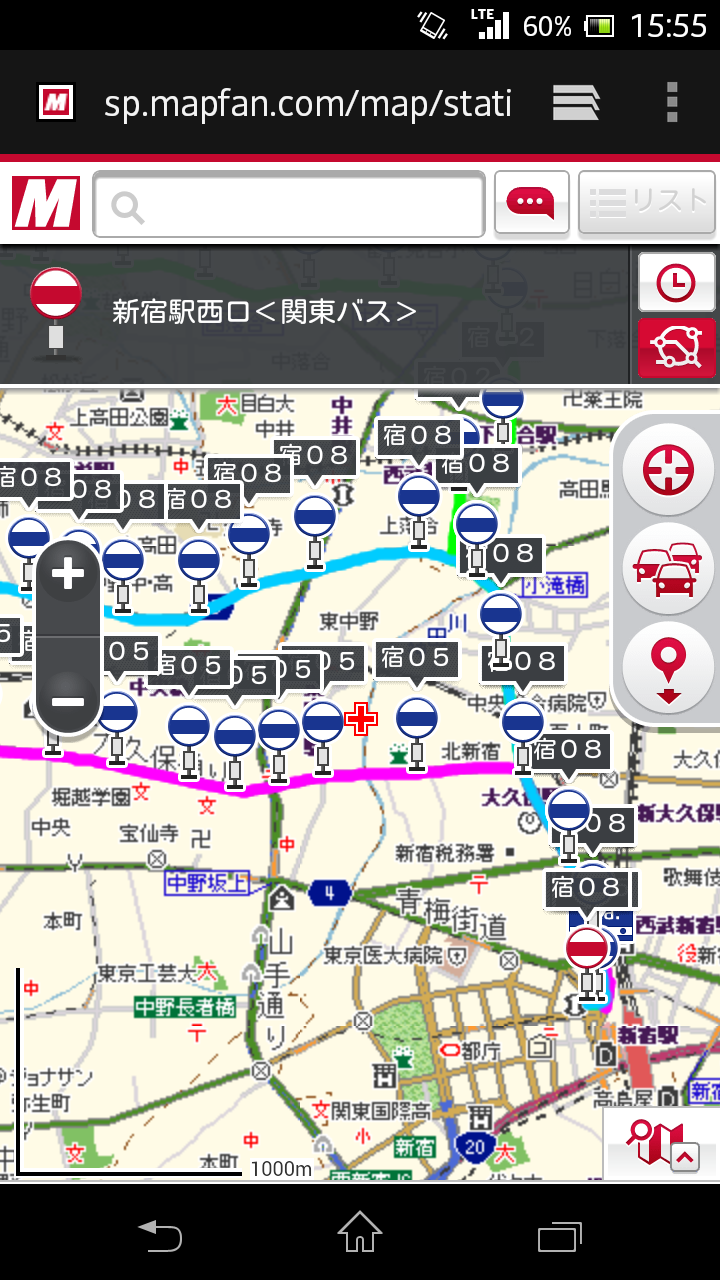
Task: Show traffic congestion with cars button
Action: click(669, 568)
